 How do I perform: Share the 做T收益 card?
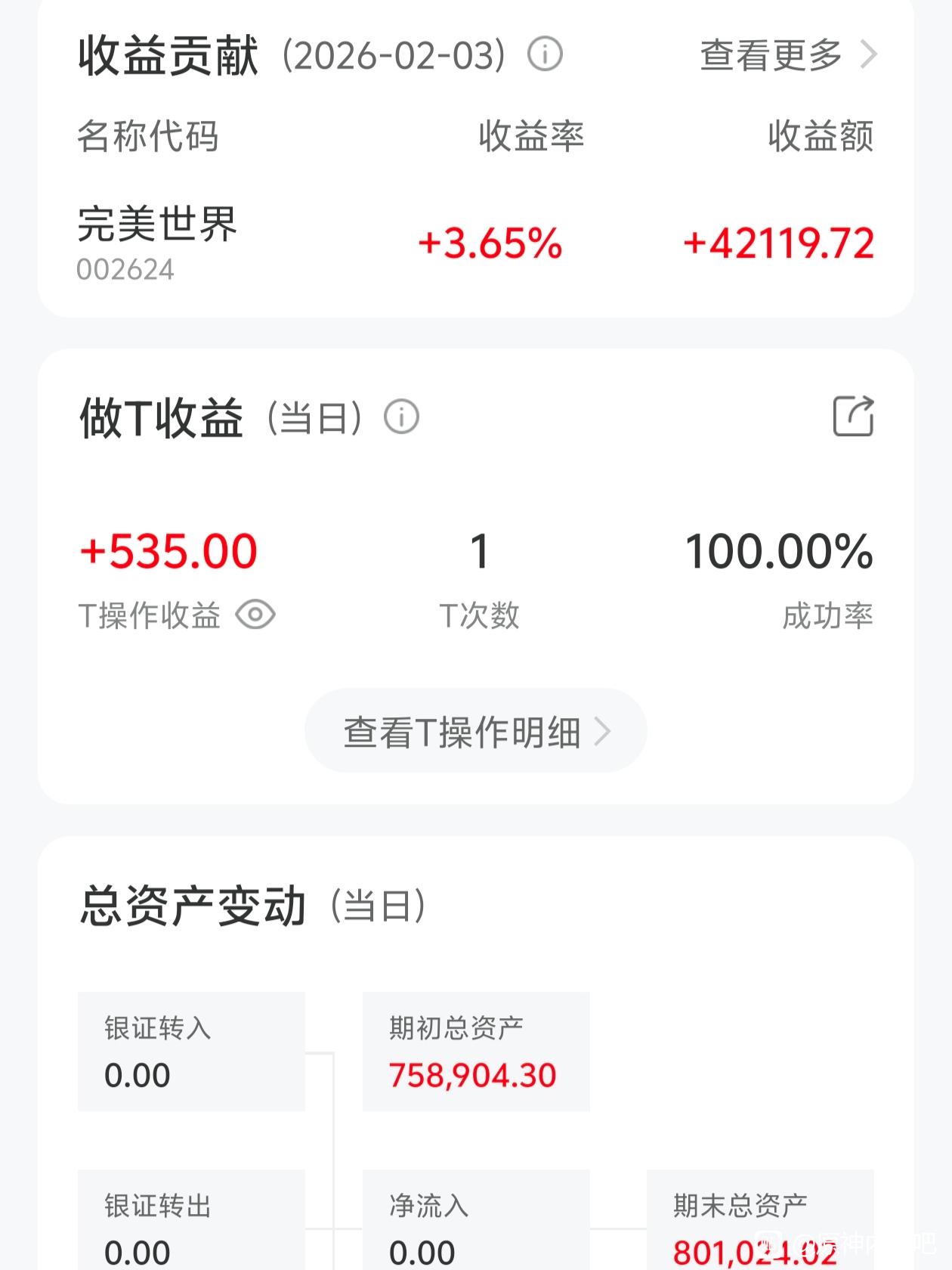point(853,417)
